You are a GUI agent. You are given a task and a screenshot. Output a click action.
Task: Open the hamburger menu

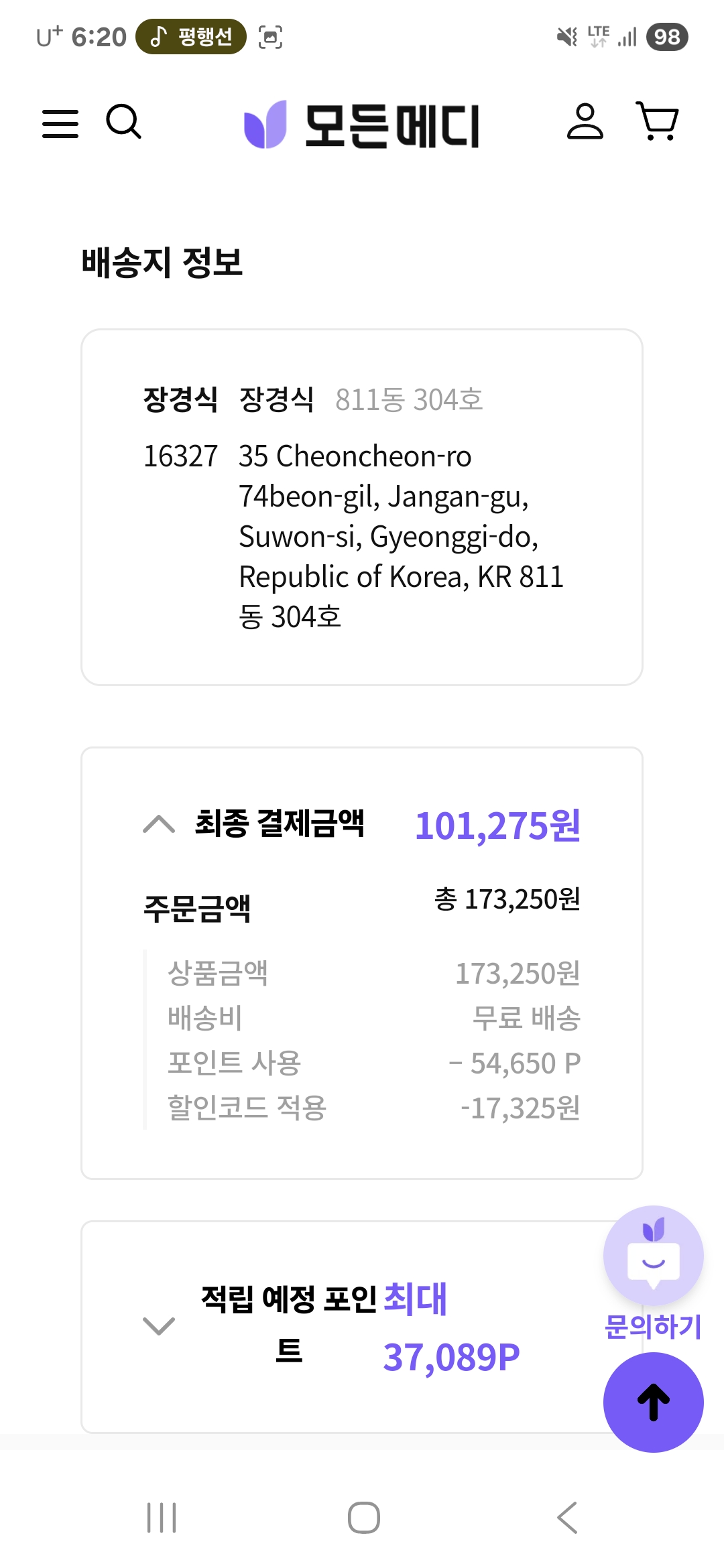(x=60, y=124)
